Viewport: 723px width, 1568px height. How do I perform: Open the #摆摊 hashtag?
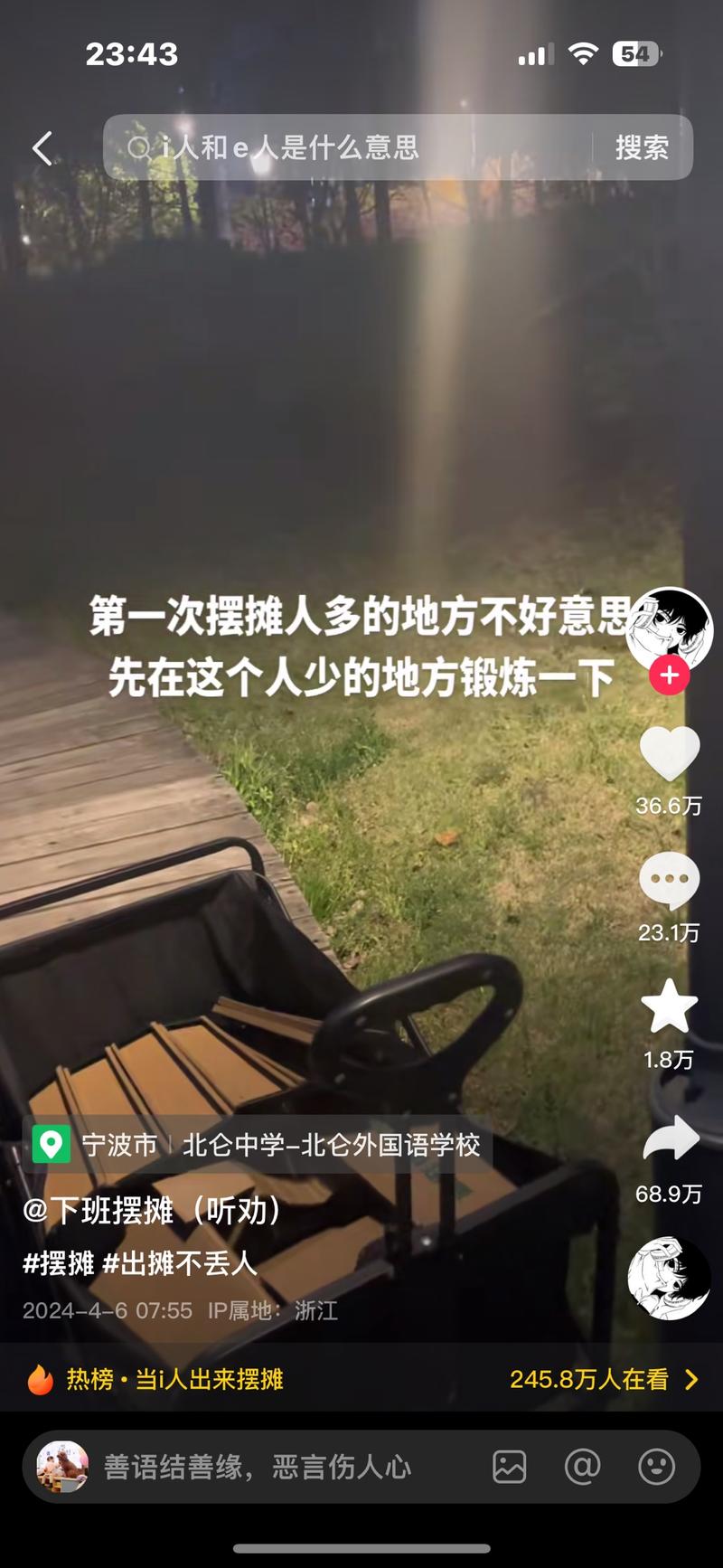coord(58,1262)
